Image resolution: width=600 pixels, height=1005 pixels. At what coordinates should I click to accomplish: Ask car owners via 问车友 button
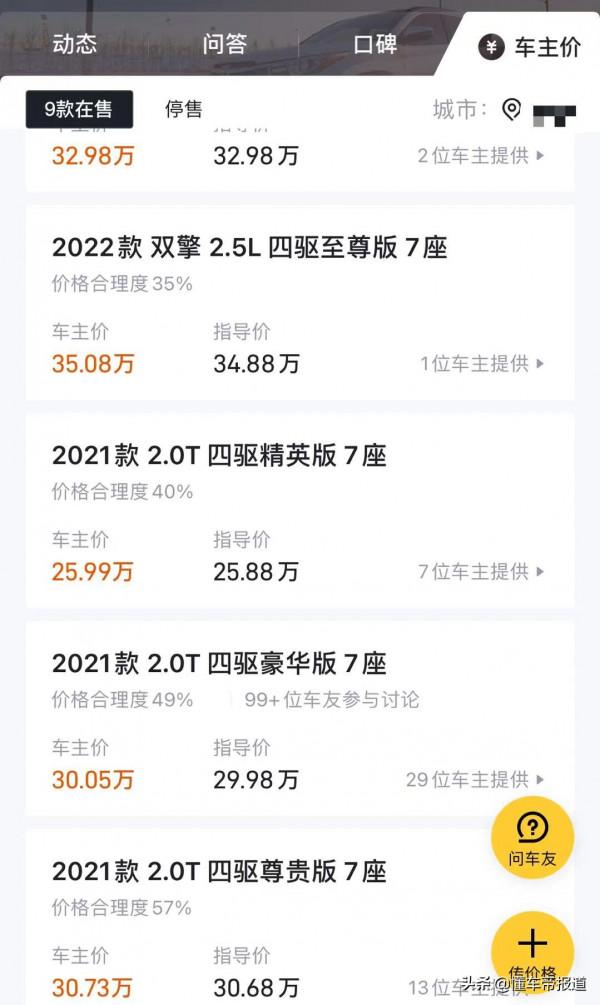point(532,837)
